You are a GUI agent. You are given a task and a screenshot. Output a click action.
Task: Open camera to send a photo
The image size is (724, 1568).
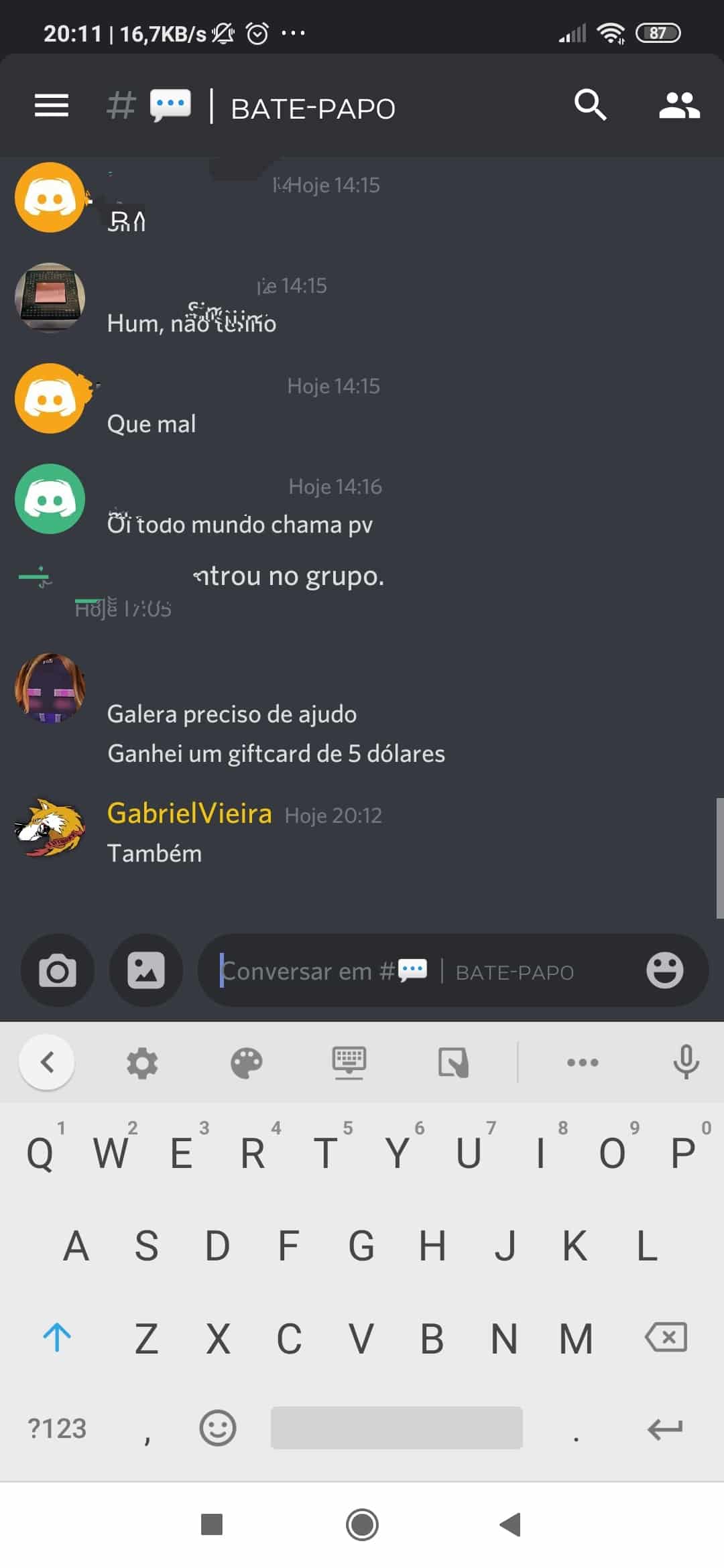tap(58, 970)
